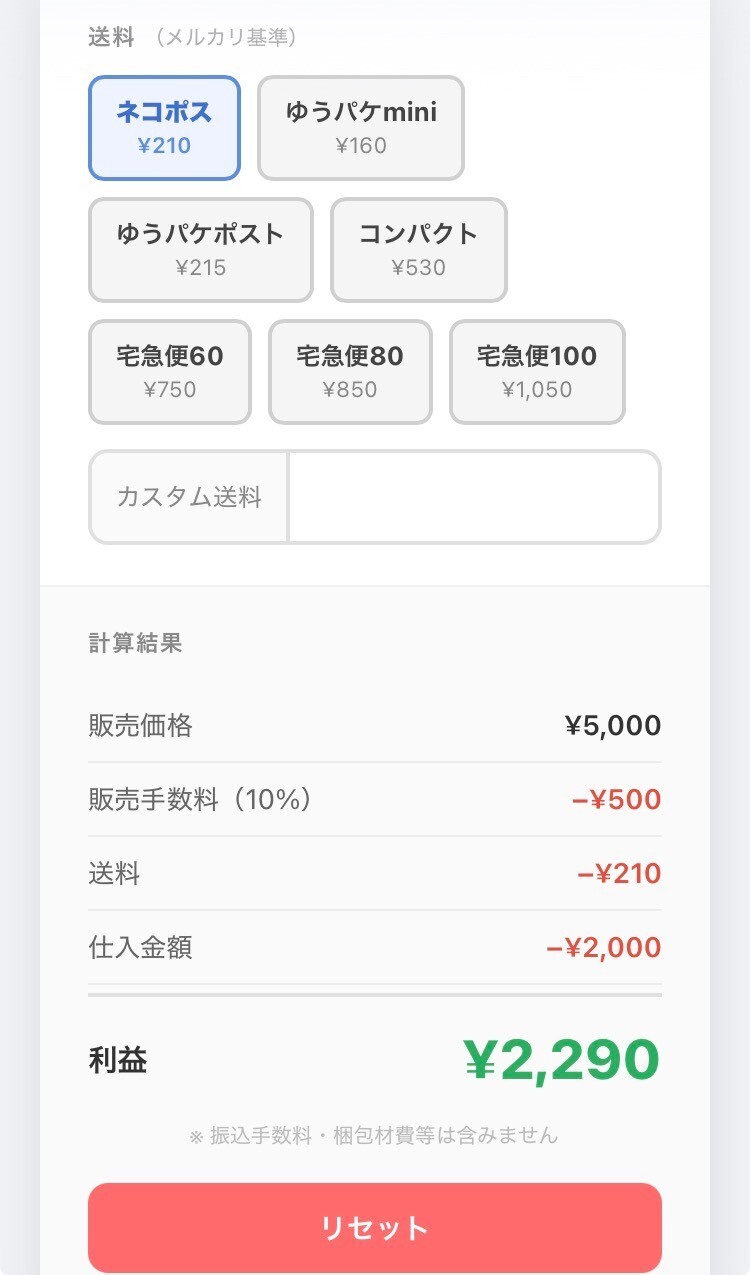
Task: Select the ネコポス ¥210 shipping option
Action: click(x=164, y=128)
